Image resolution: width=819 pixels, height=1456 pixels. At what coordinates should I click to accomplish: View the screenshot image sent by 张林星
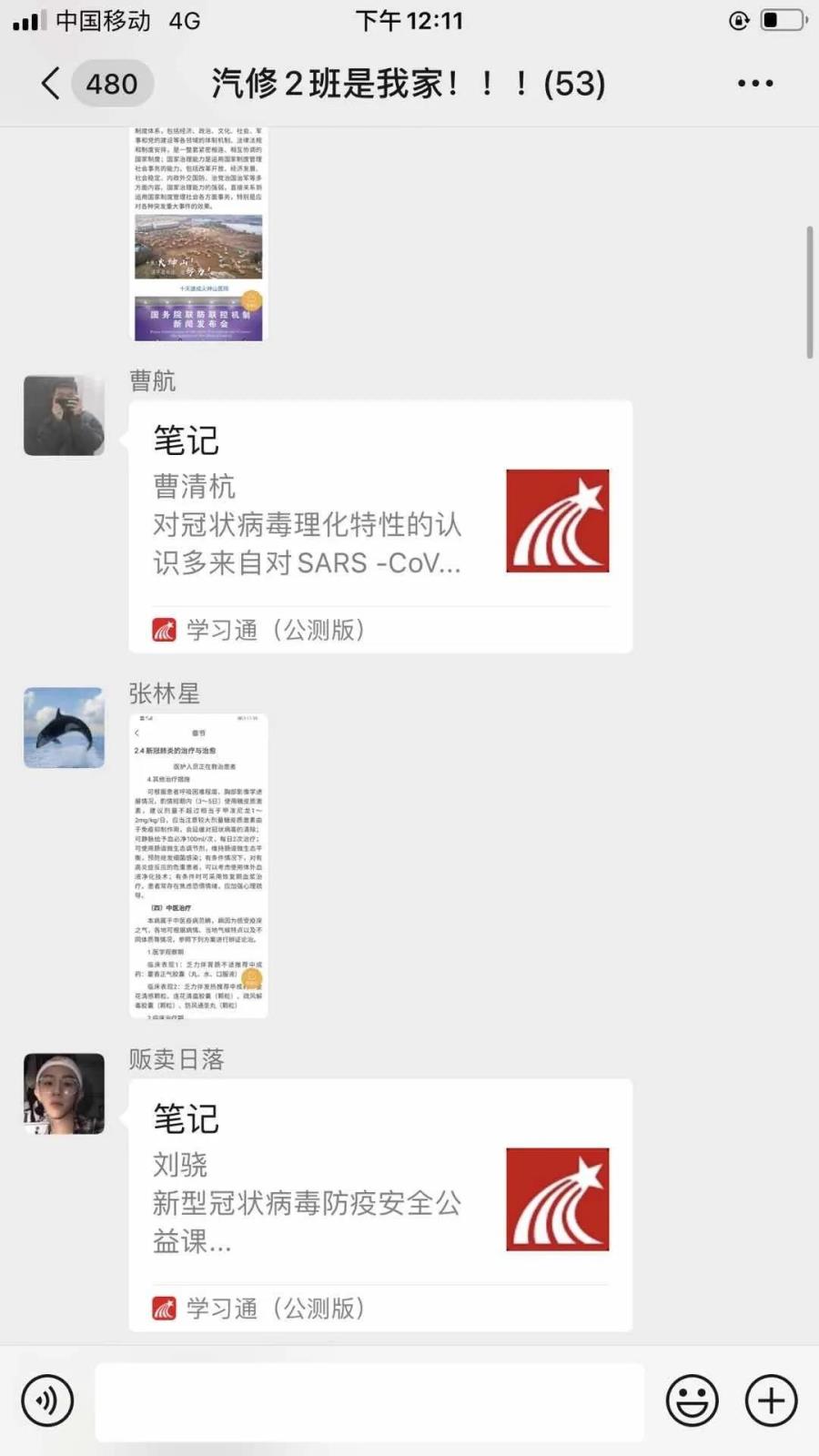pyautogui.click(x=198, y=865)
